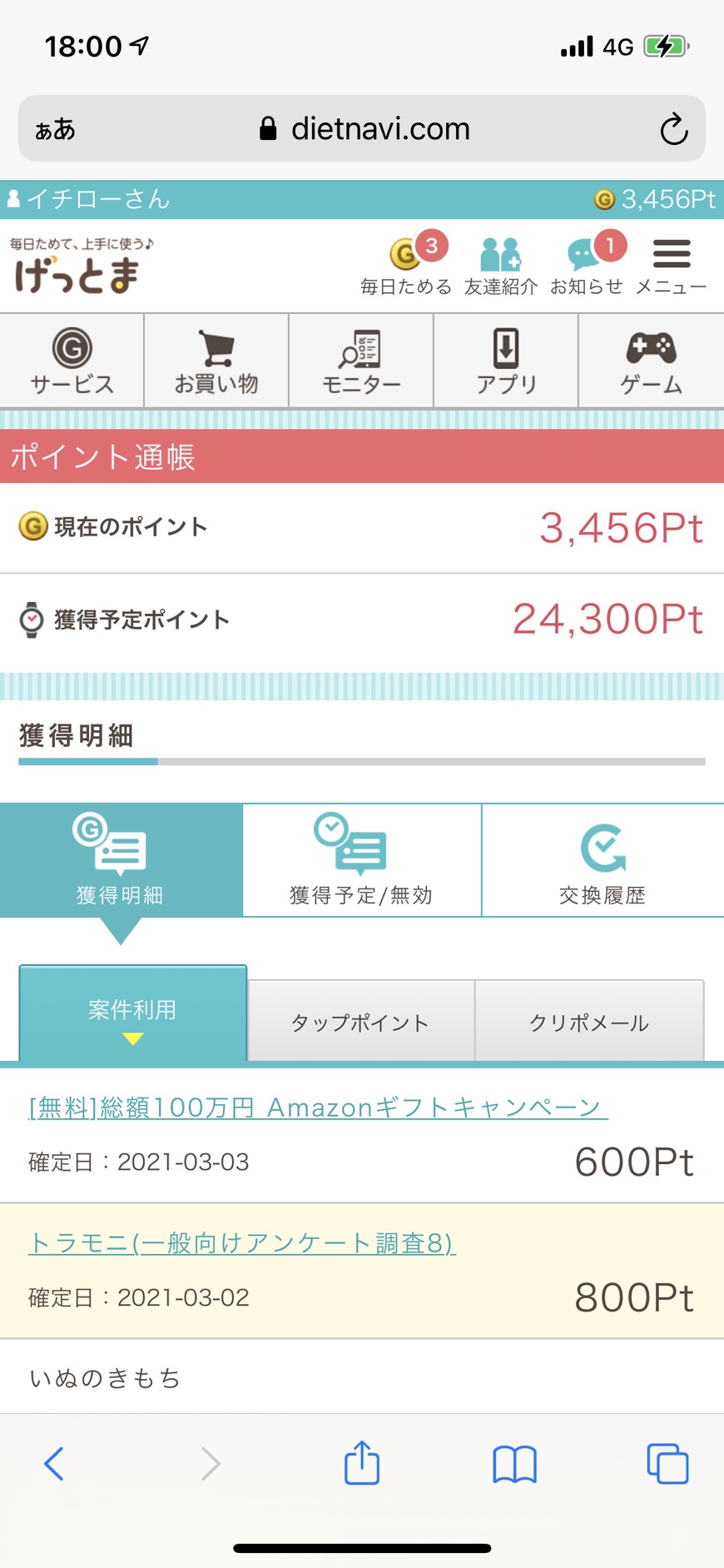Open Safari bookmarks

[514, 1464]
